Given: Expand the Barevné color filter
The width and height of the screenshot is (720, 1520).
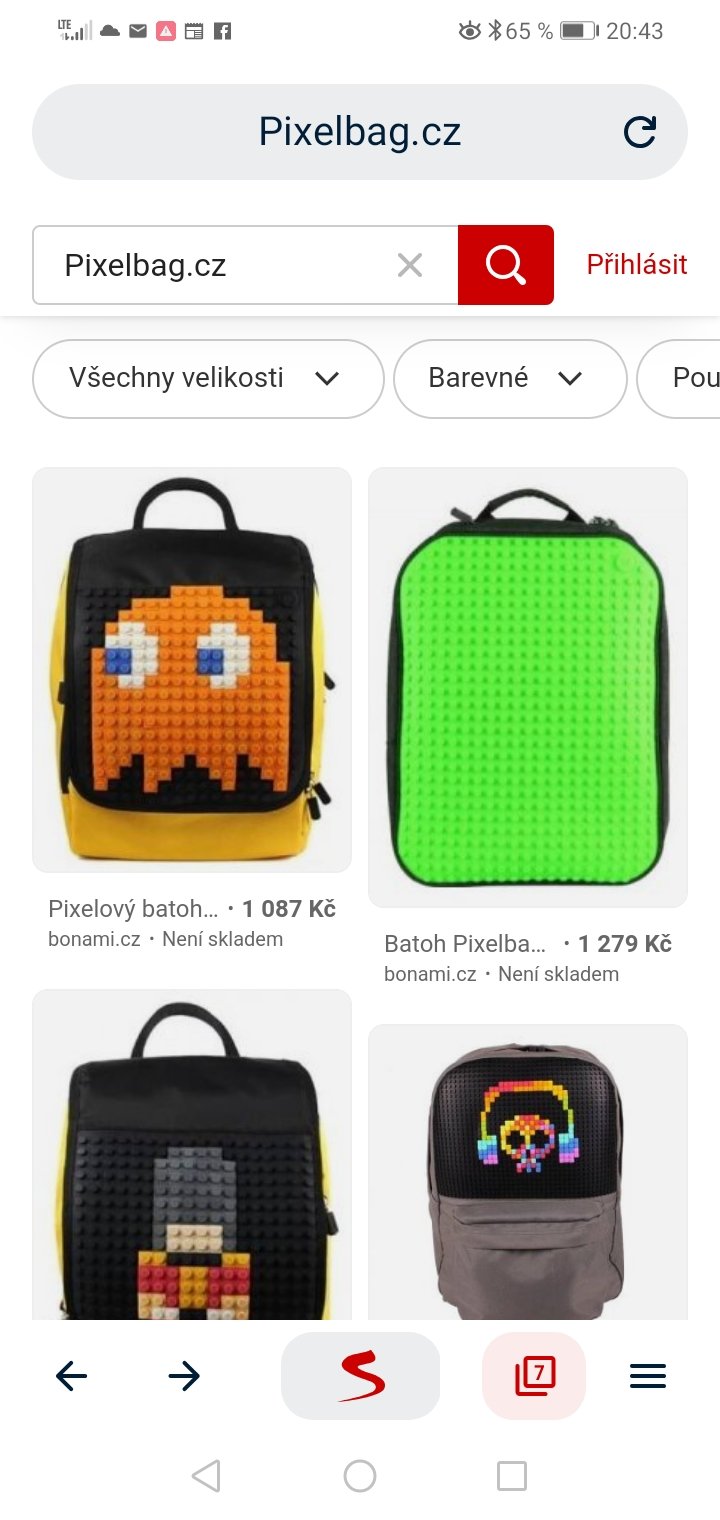Looking at the screenshot, I should [x=509, y=378].
